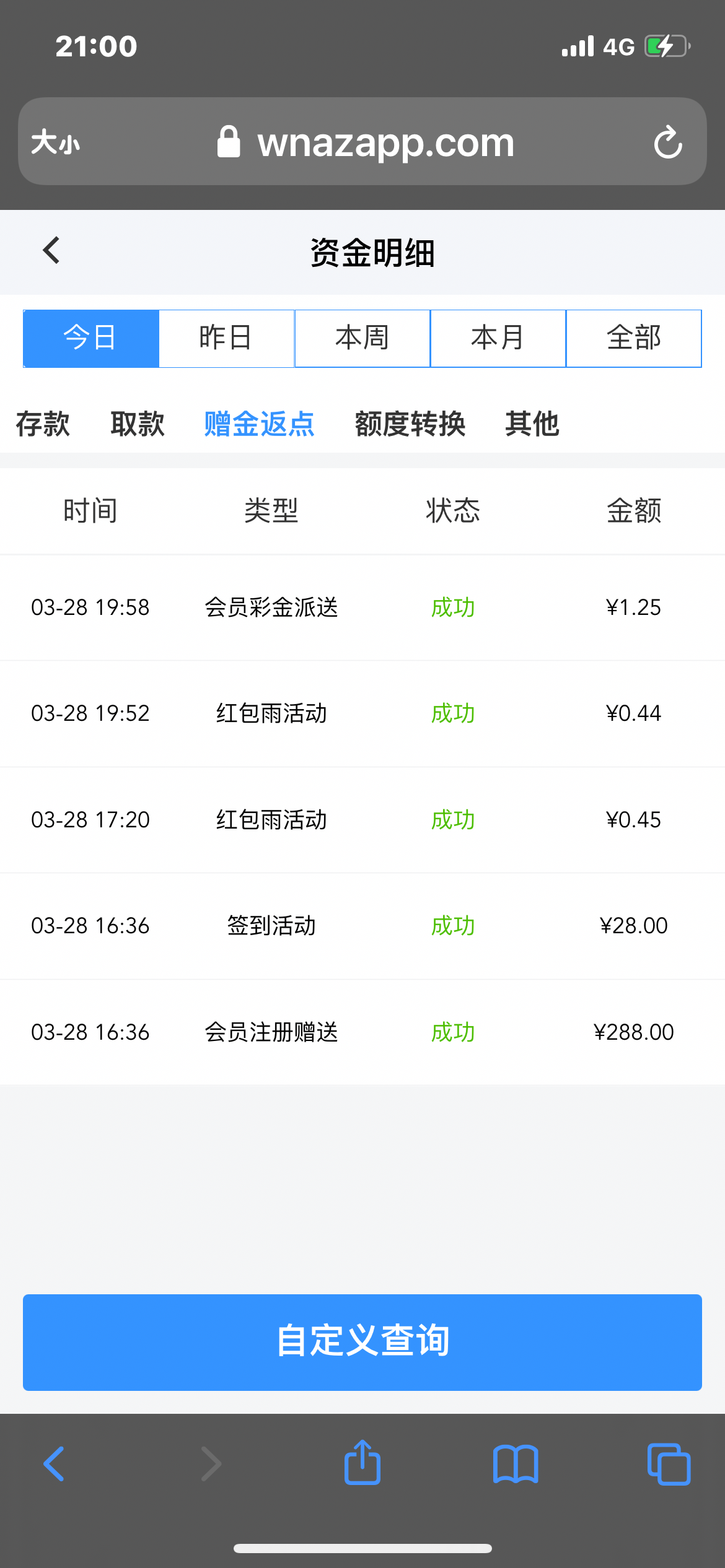
Task: Select the 今日 date filter
Action: [91, 338]
